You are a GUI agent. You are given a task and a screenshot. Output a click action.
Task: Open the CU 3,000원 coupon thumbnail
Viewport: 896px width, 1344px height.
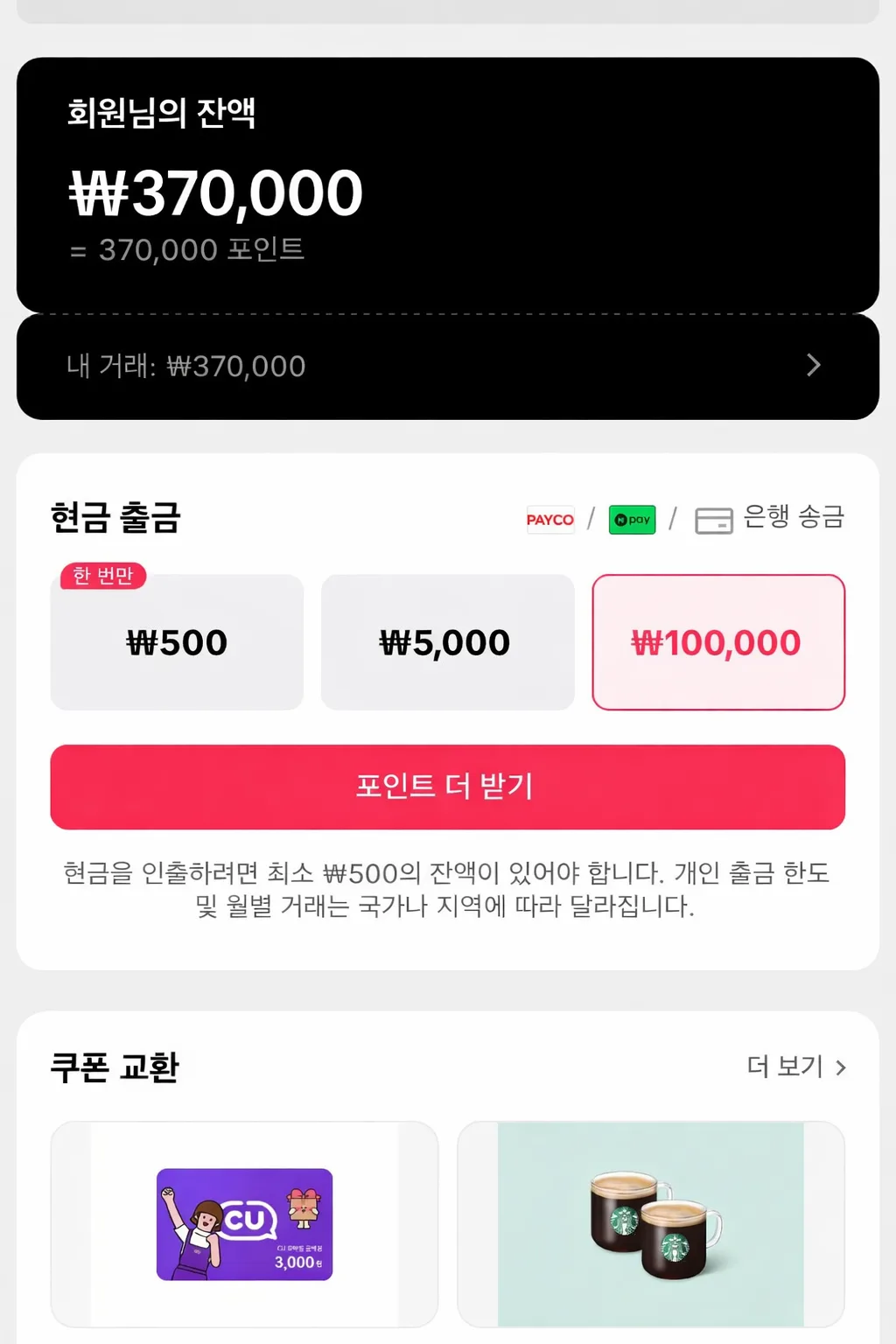[243, 1222]
